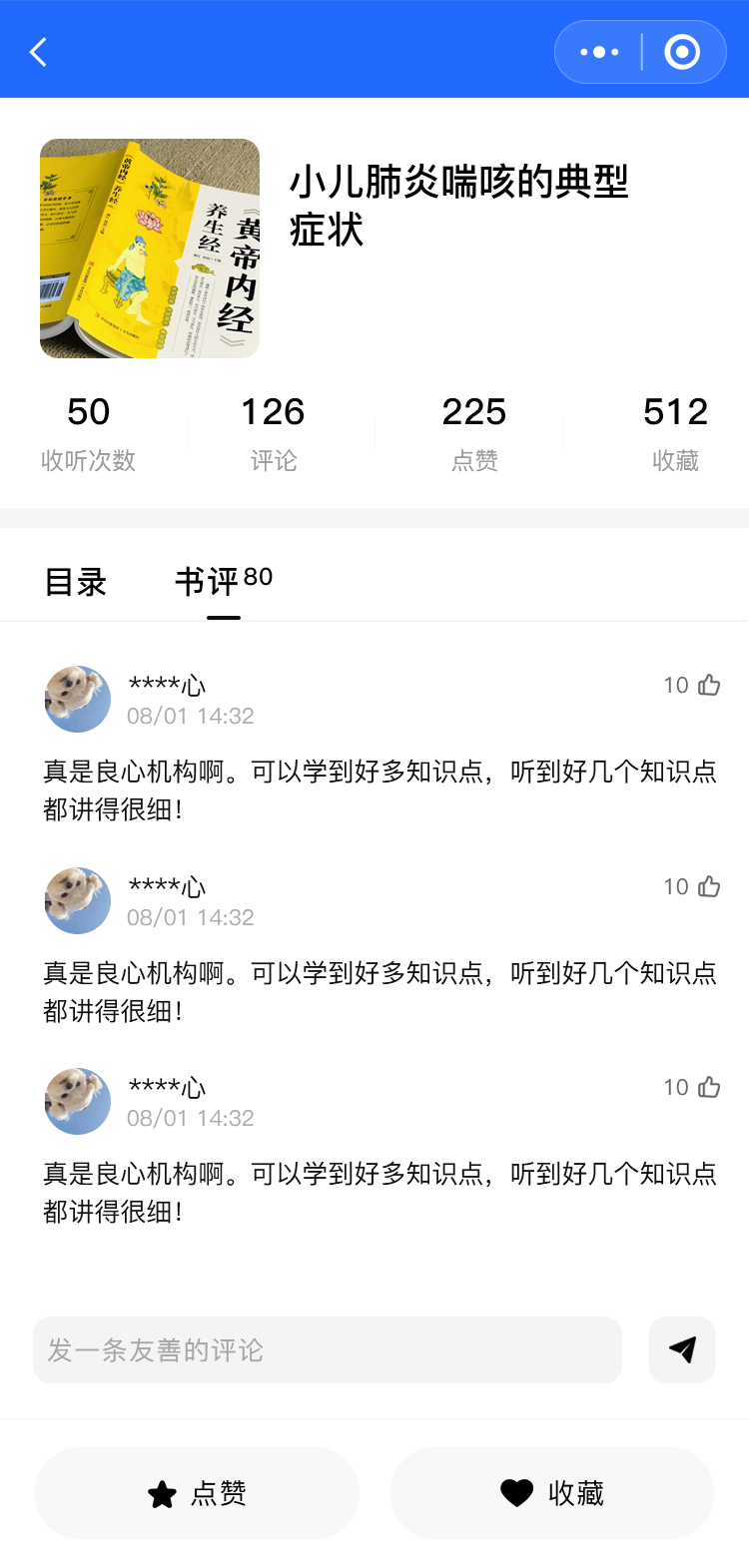The width and height of the screenshot is (749, 1568).
Task: Open the 黄帝内经 book cover
Action: click(150, 249)
